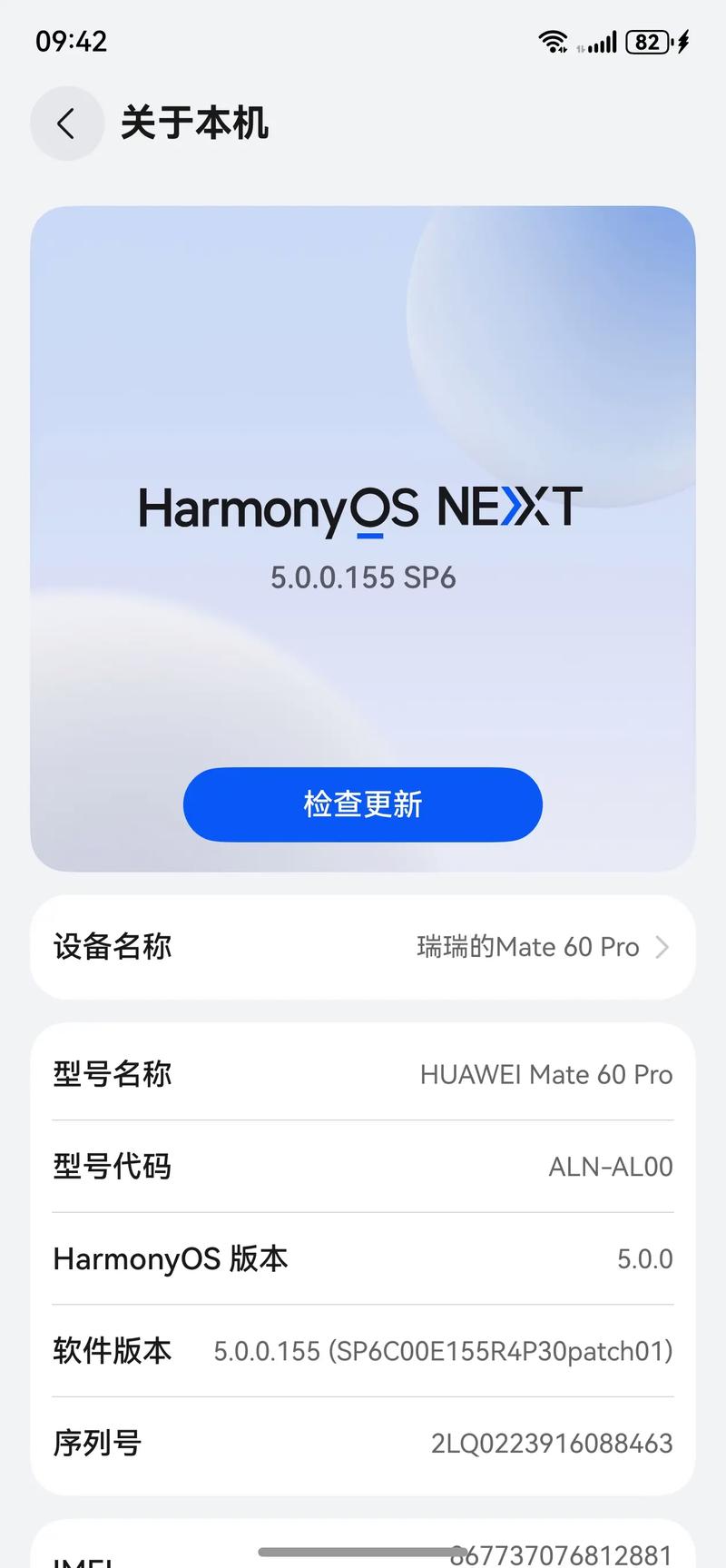Click the charging lightning bolt icon
Image resolution: width=726 pixels, height=1568 pixels.
click(x=681, y=41)
